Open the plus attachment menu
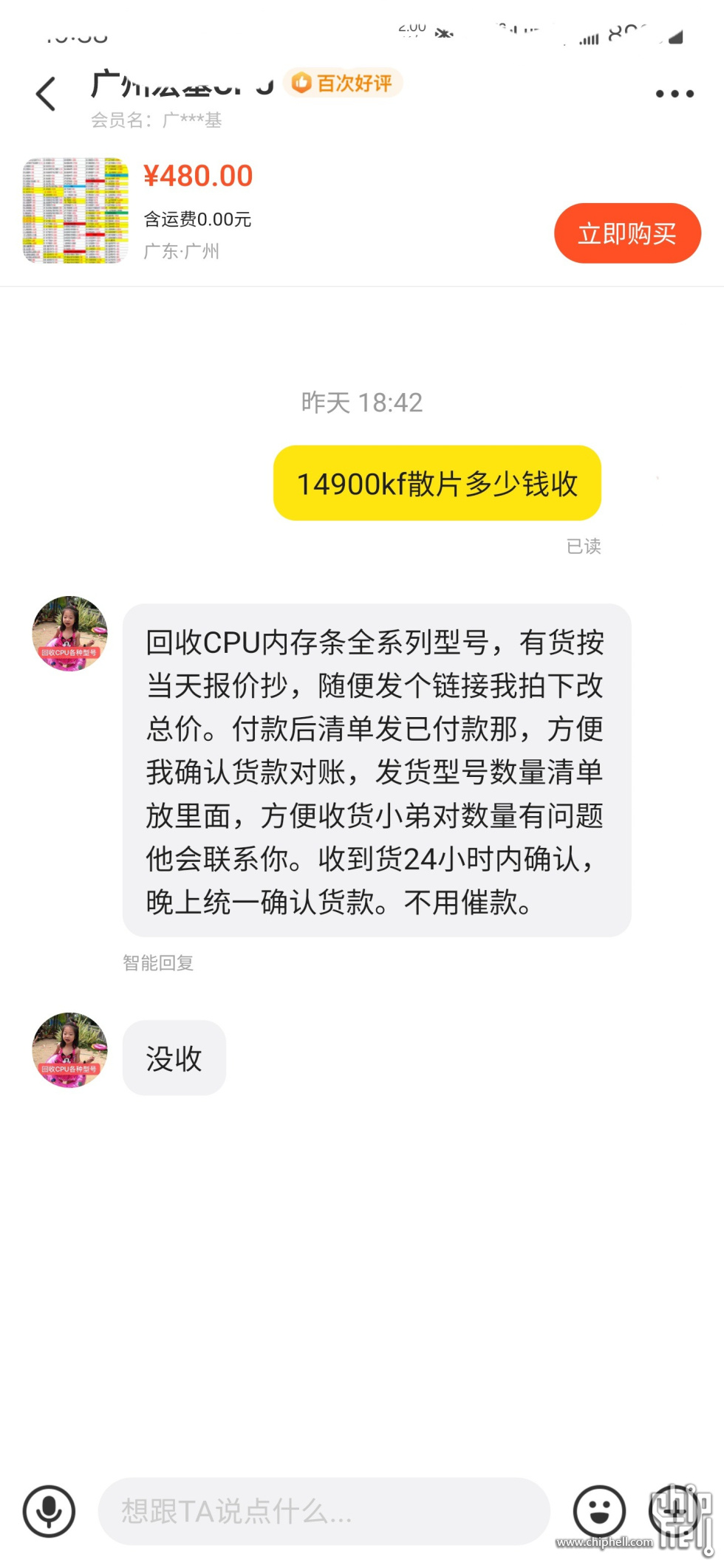The width and height of the screenshot is (724, 1568). click(x=674, y=1511)
